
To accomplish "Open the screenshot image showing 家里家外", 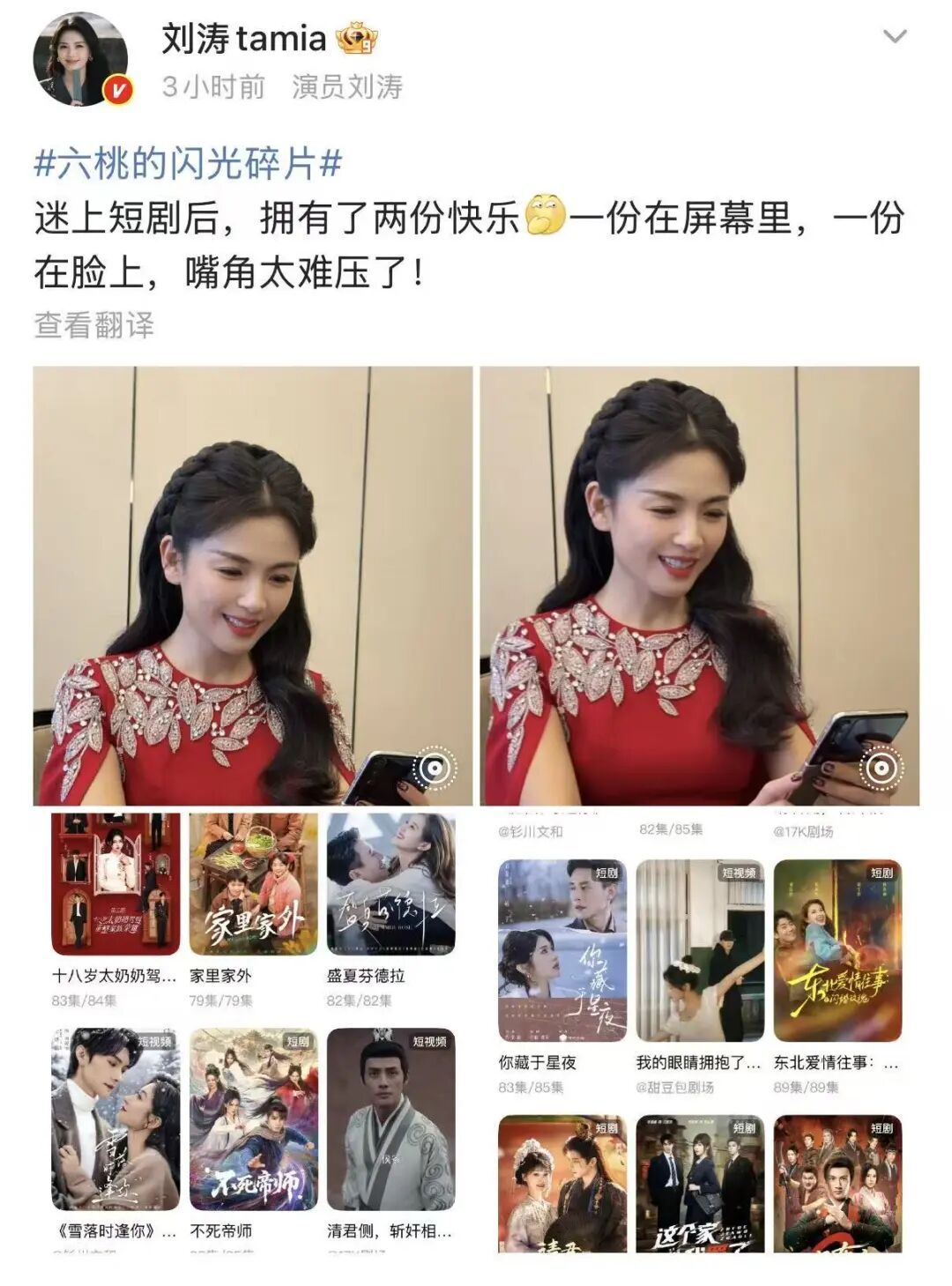I will coord(253,1031).
